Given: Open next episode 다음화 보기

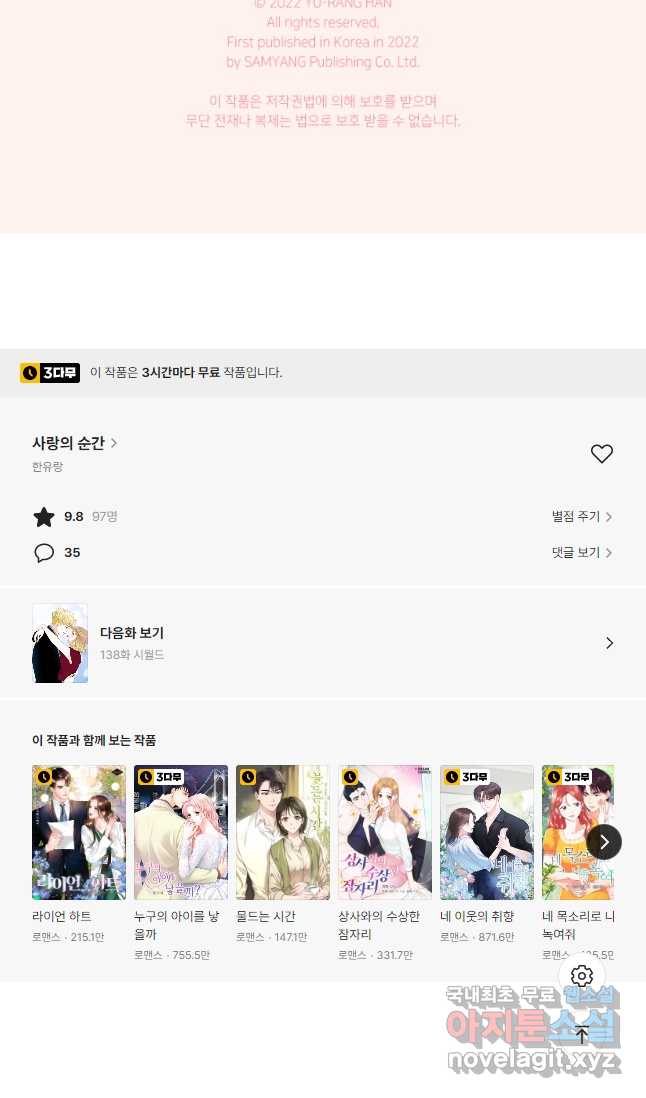Looking at the screenshot, I should [323, 643].
